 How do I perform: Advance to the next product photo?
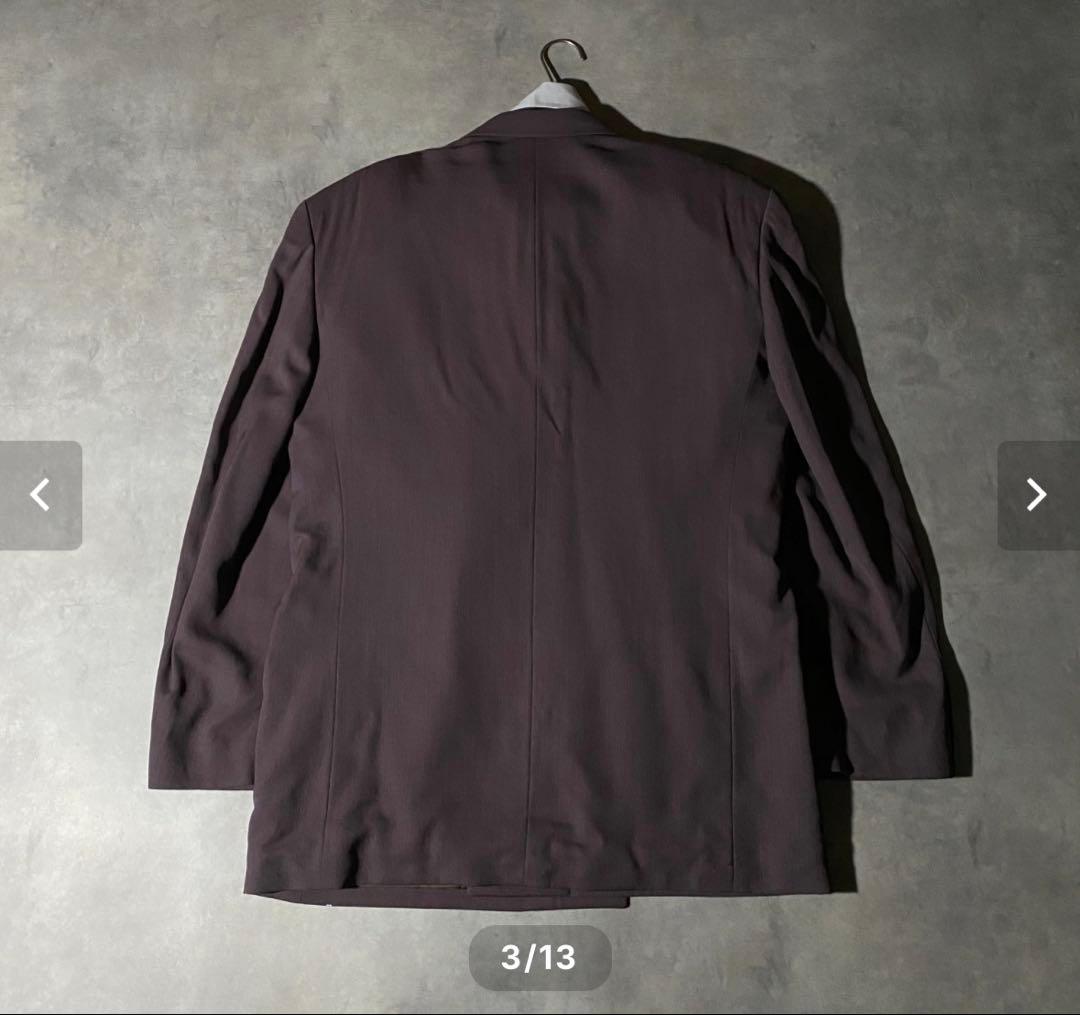click(1037, 495)
